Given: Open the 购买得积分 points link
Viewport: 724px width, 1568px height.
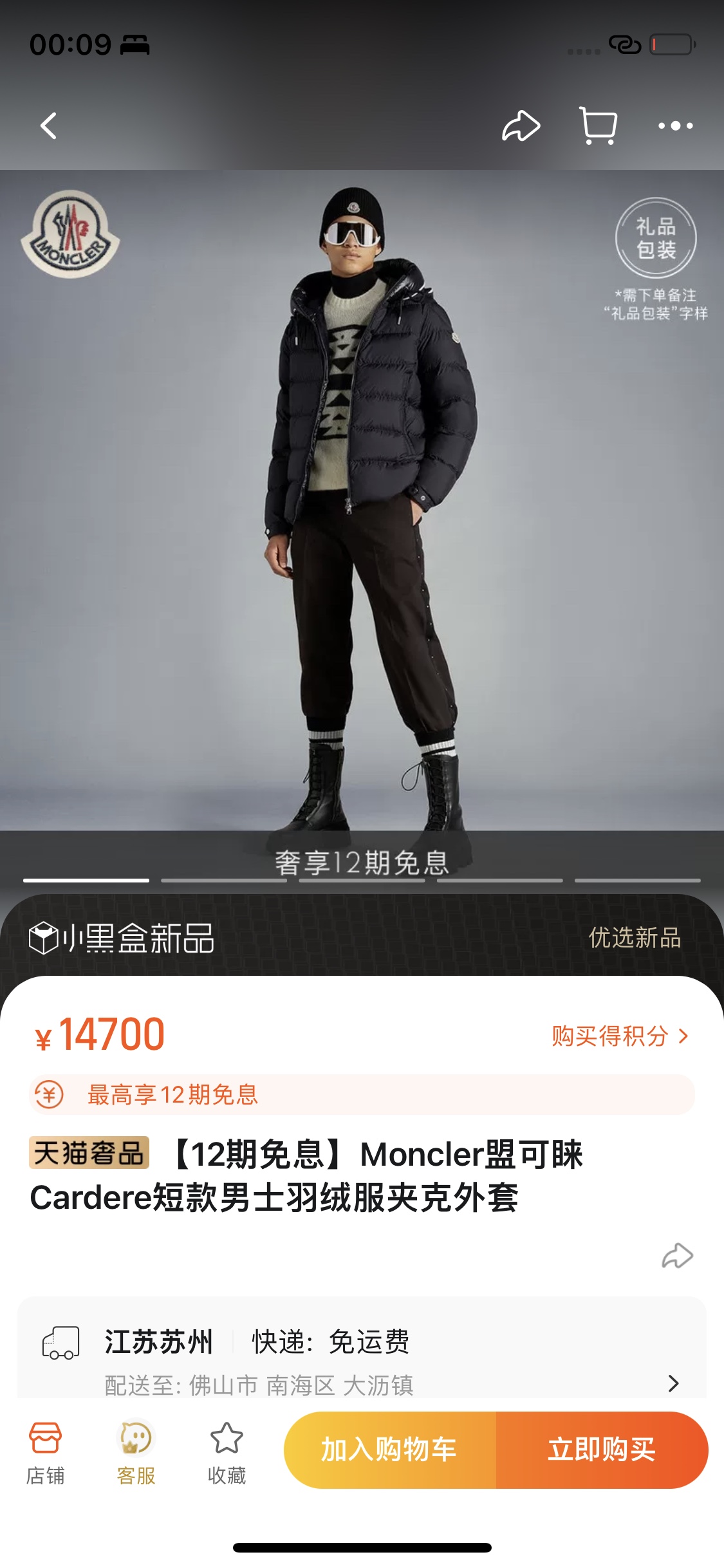Looking at the screenshot, I should tap(620, 1036).
